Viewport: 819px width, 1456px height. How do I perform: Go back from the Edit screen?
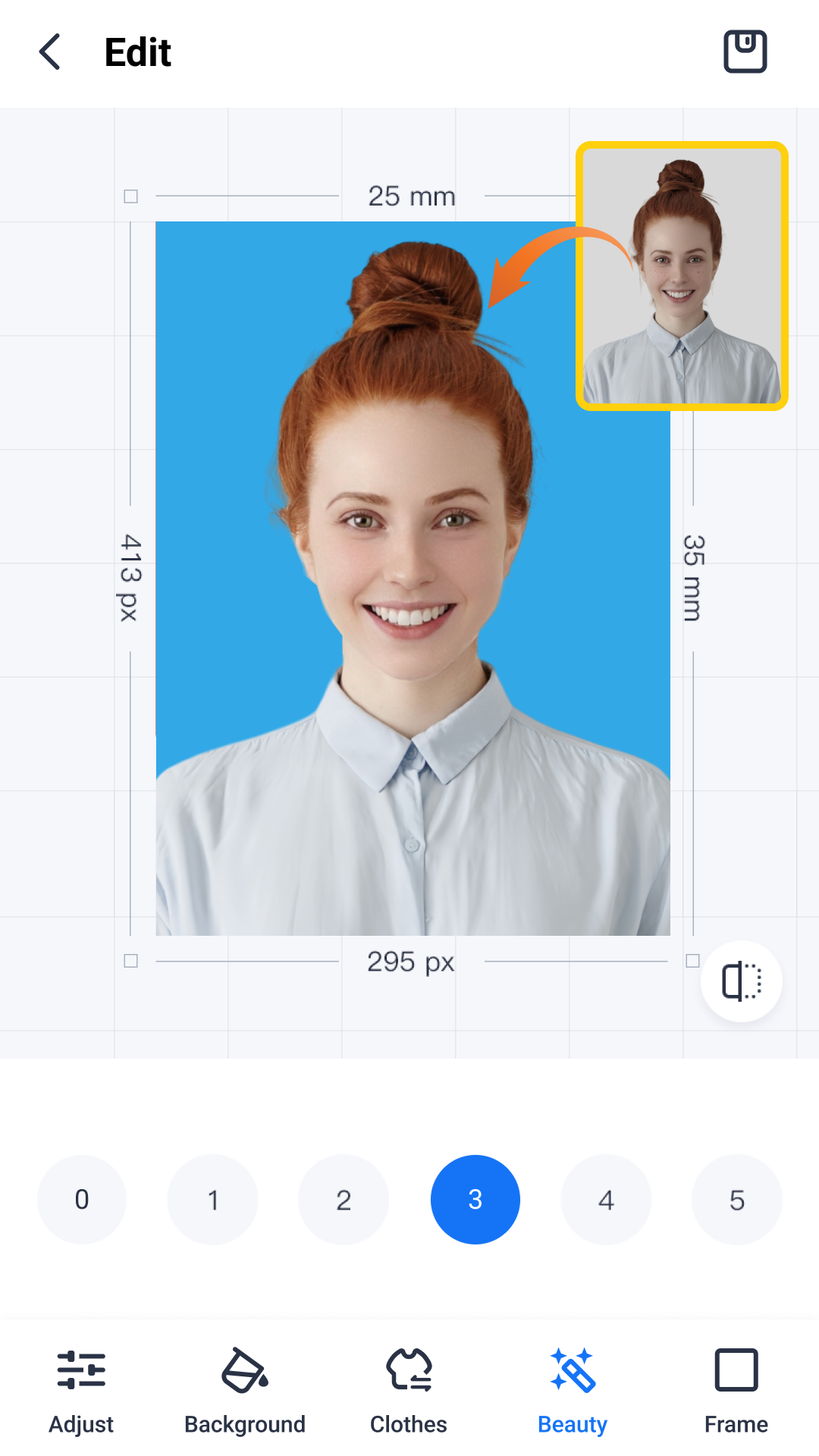(50, 52)
